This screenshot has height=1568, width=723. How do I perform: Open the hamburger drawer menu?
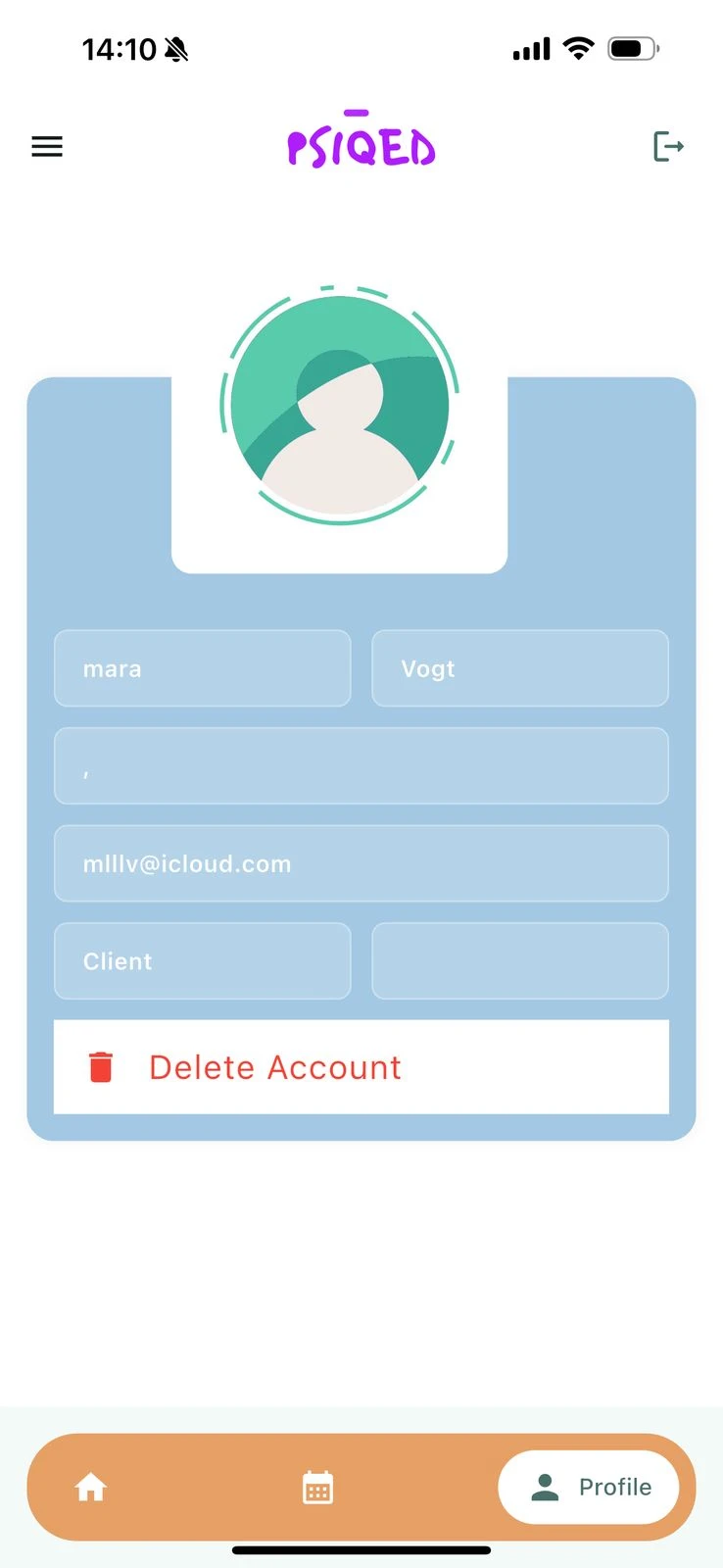click(47, 147)
